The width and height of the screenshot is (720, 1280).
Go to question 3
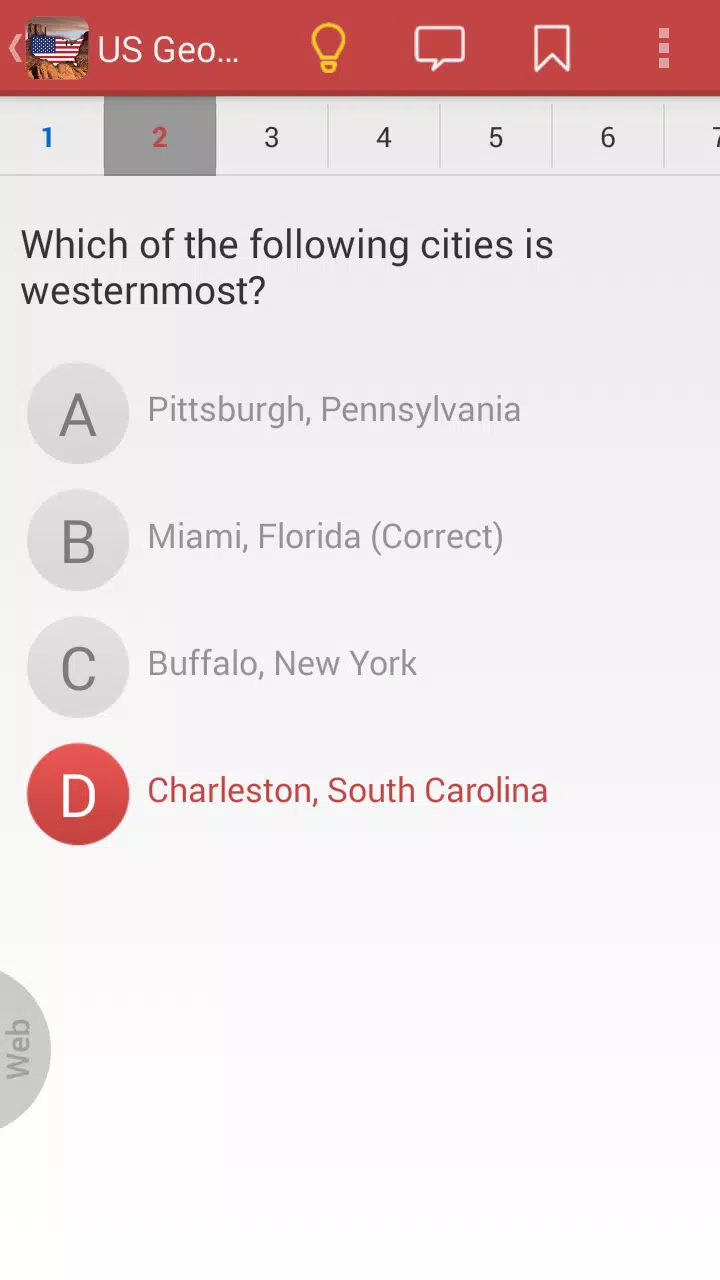[x=272, y=137]
